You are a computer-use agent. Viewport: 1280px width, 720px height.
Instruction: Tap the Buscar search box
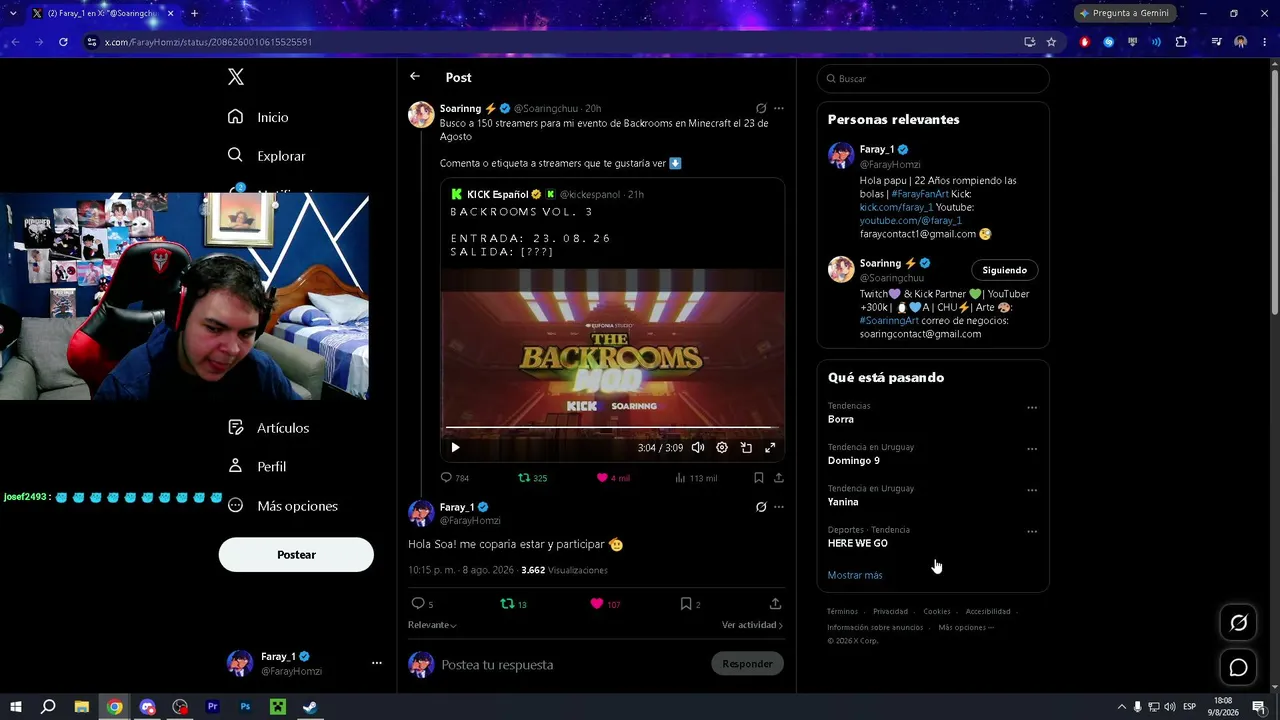coord(933,79)
